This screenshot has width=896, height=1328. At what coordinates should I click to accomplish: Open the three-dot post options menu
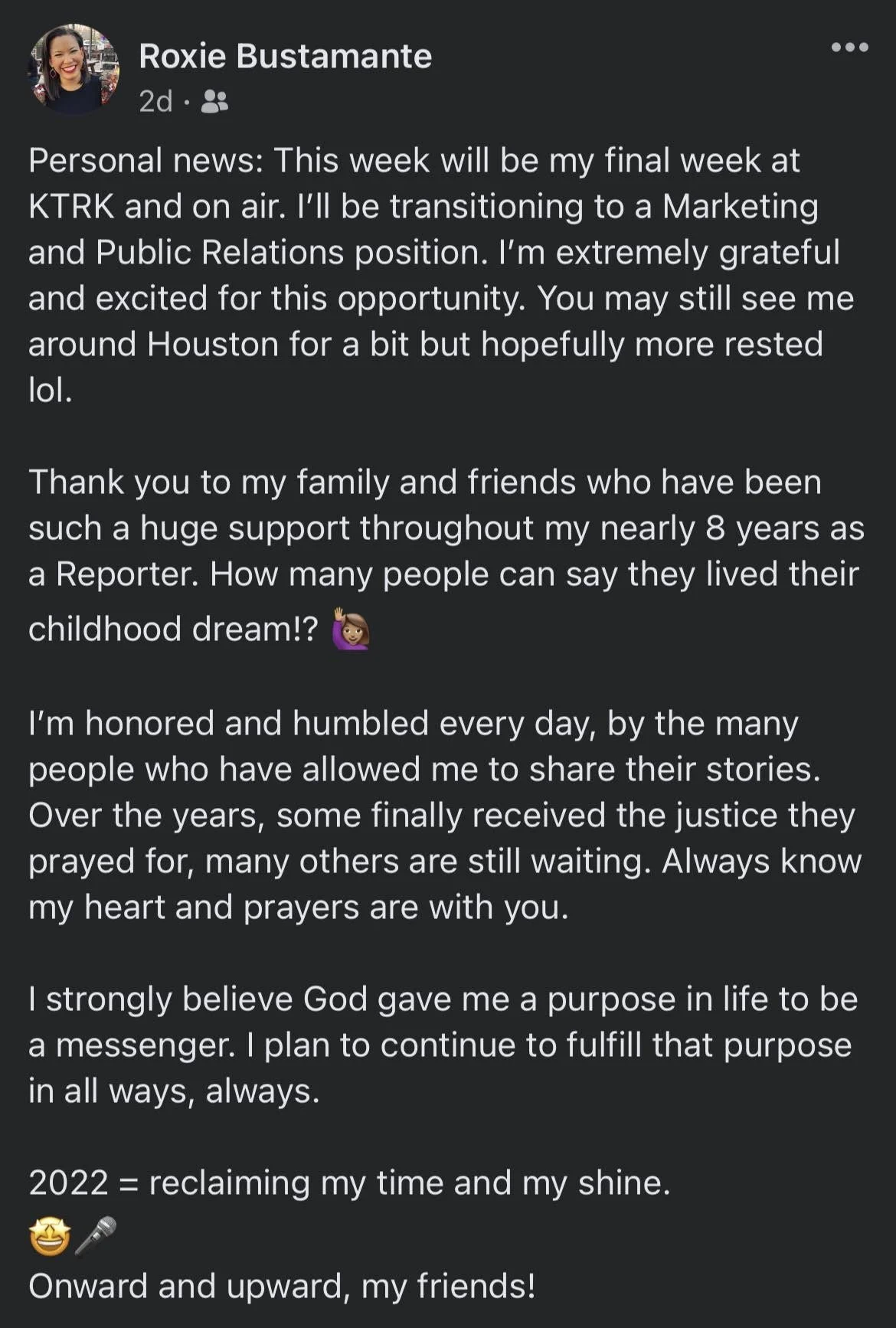(849, 47)
